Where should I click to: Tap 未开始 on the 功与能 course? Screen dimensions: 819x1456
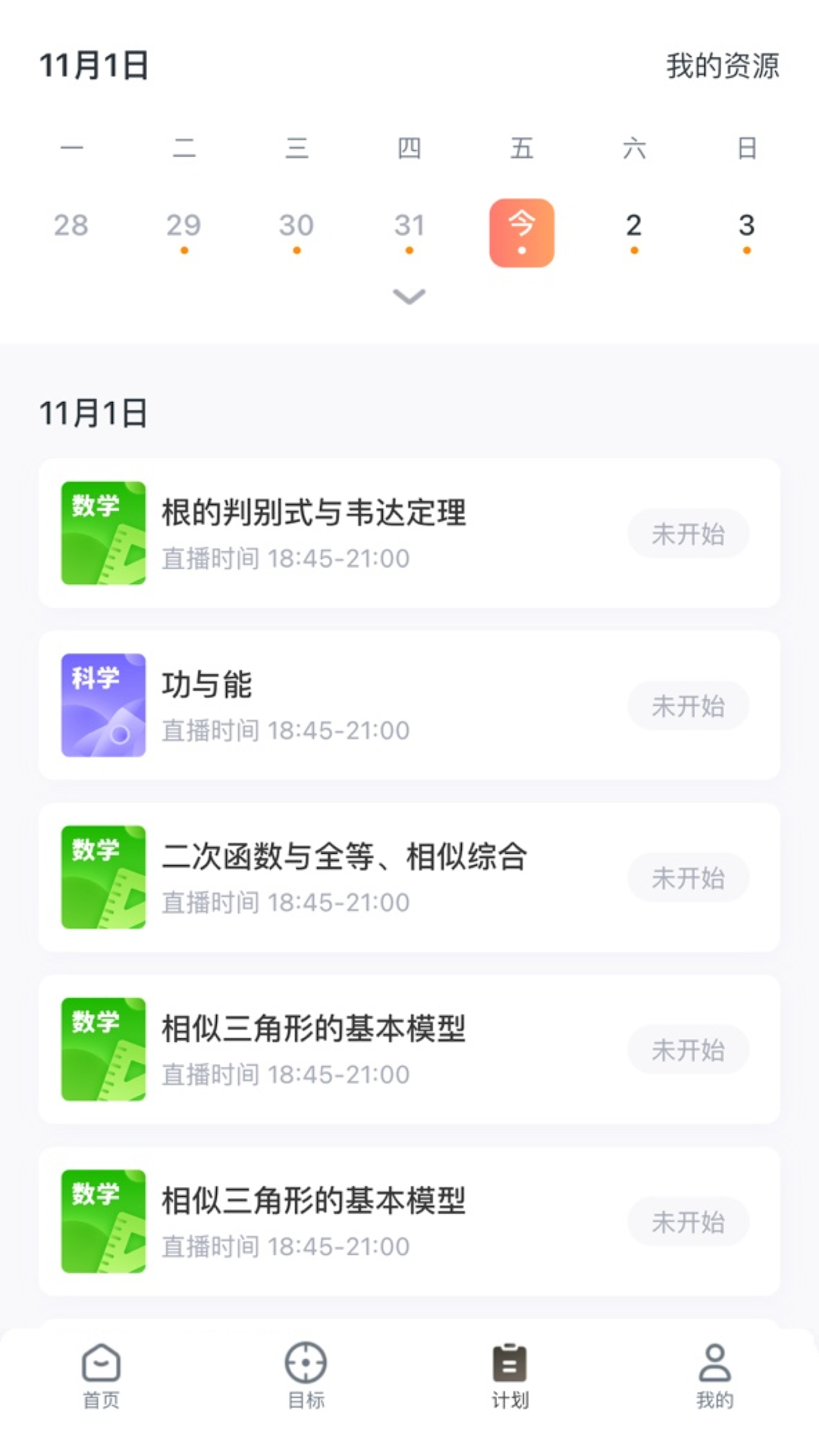pyautogui.click(x=688, y=705)
